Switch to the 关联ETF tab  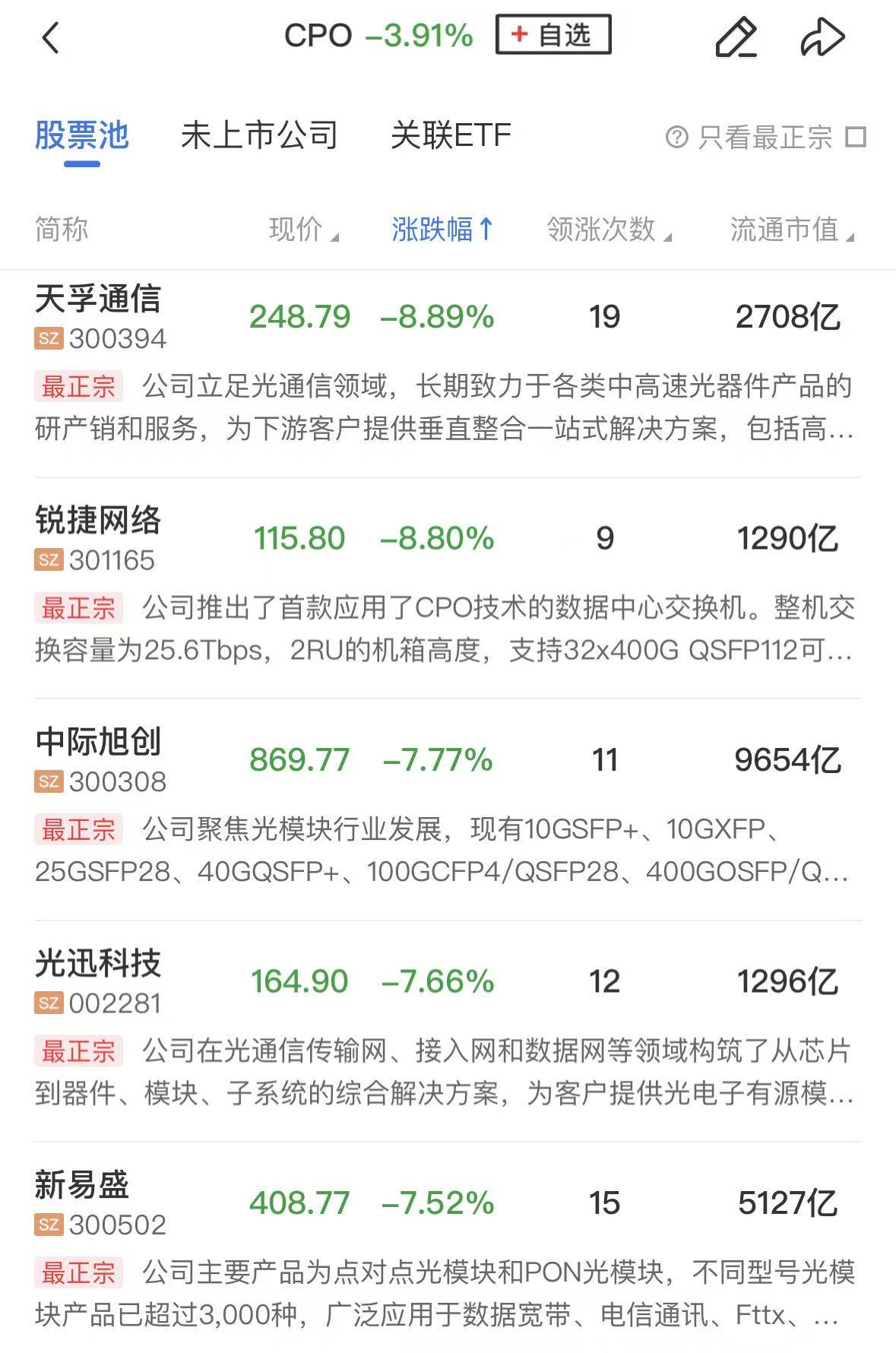pyautogui.click(x=451, y=135)
